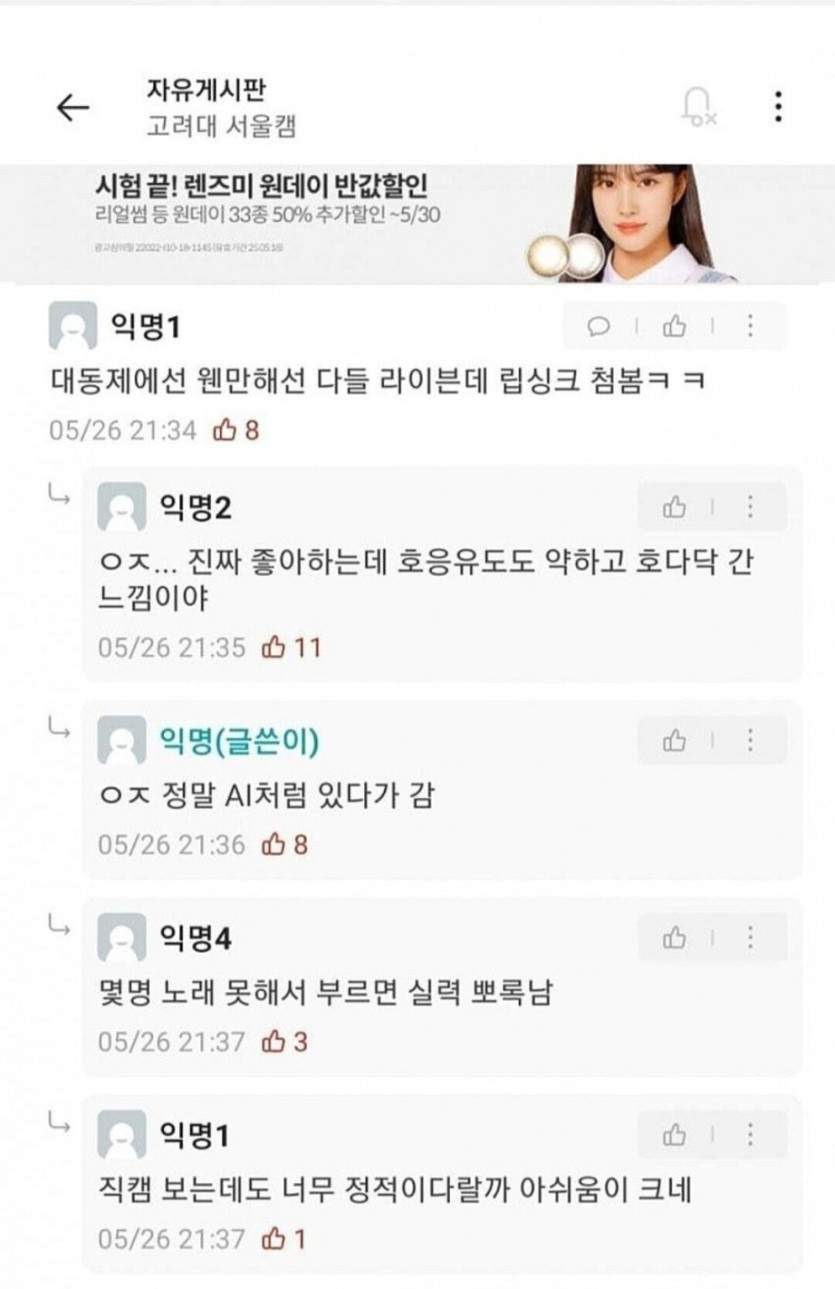Reply to 익명1's 대동제 립싱크 comment
The width and height of the screenshot is (835, 1289).
600,326
